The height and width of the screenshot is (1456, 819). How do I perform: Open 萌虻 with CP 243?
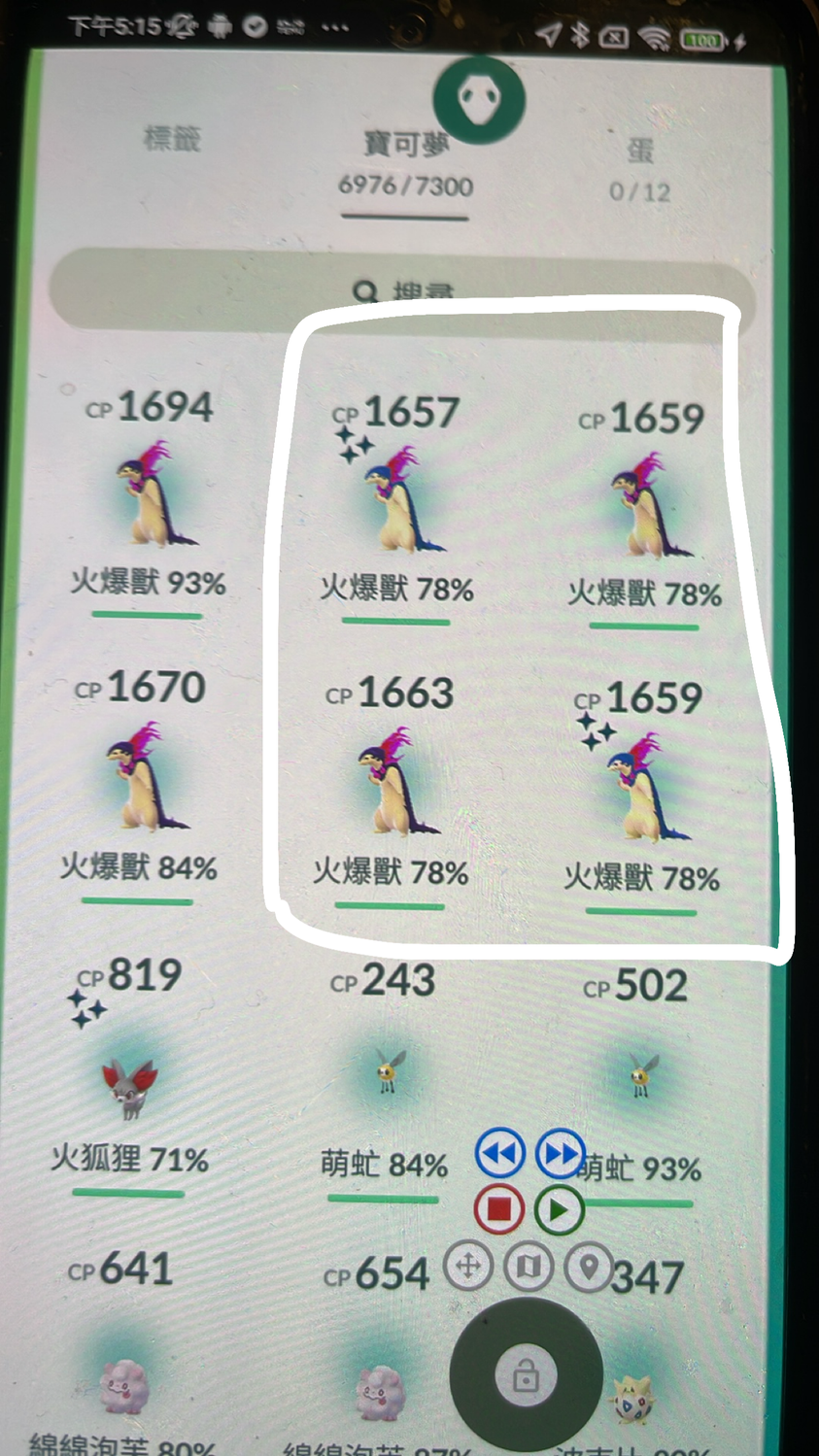[x=387, y=1073]
